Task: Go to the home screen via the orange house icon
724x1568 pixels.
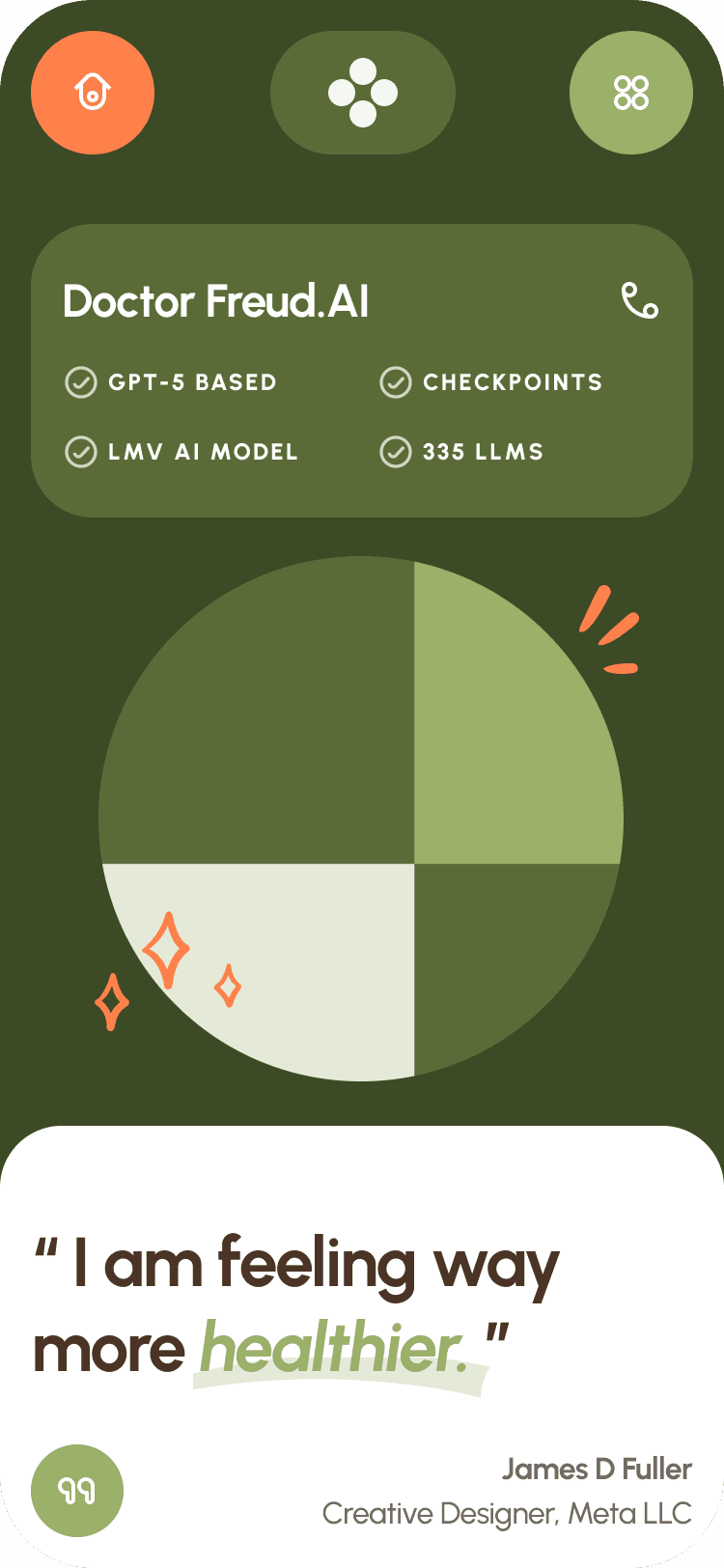Action: click(93, 93)
